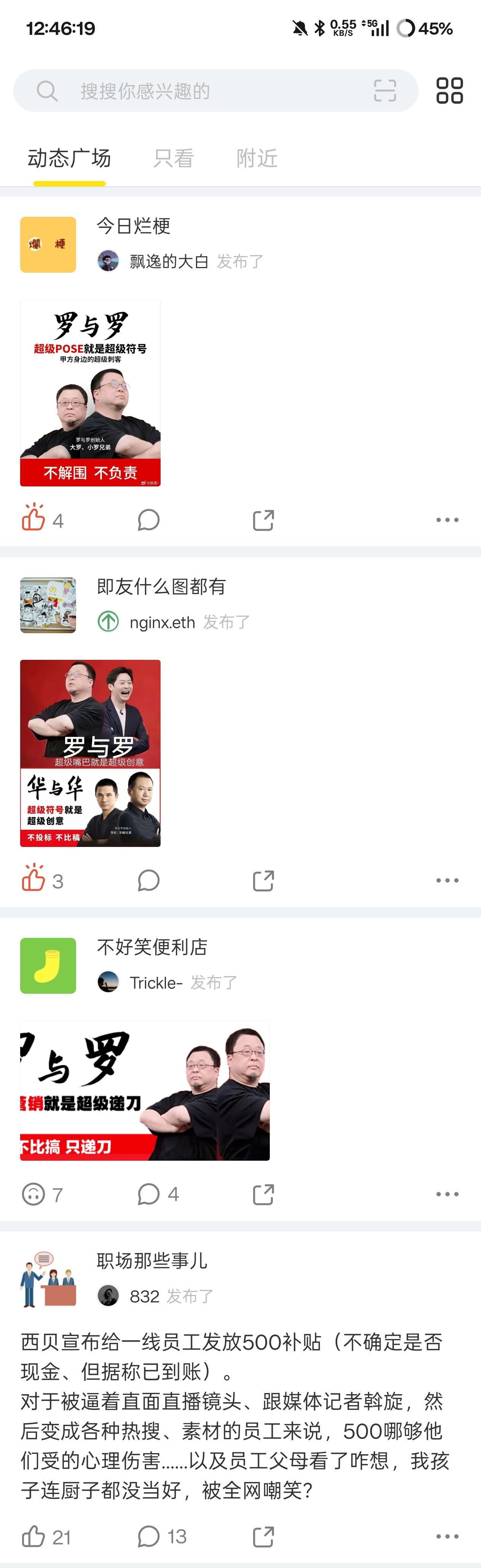
Task: Switch to the 附近 tab
Action: click(257, 158)
